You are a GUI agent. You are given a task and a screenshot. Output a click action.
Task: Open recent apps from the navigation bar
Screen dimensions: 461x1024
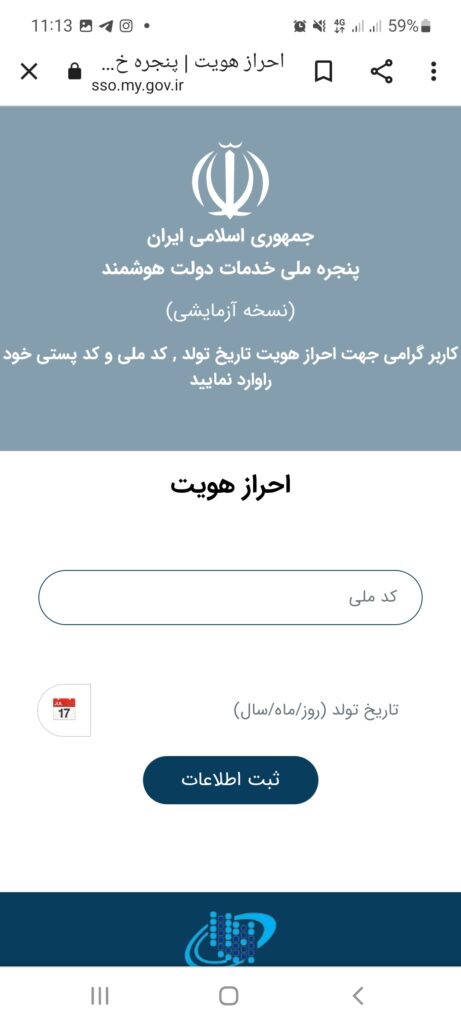click(x=99, y=995)
